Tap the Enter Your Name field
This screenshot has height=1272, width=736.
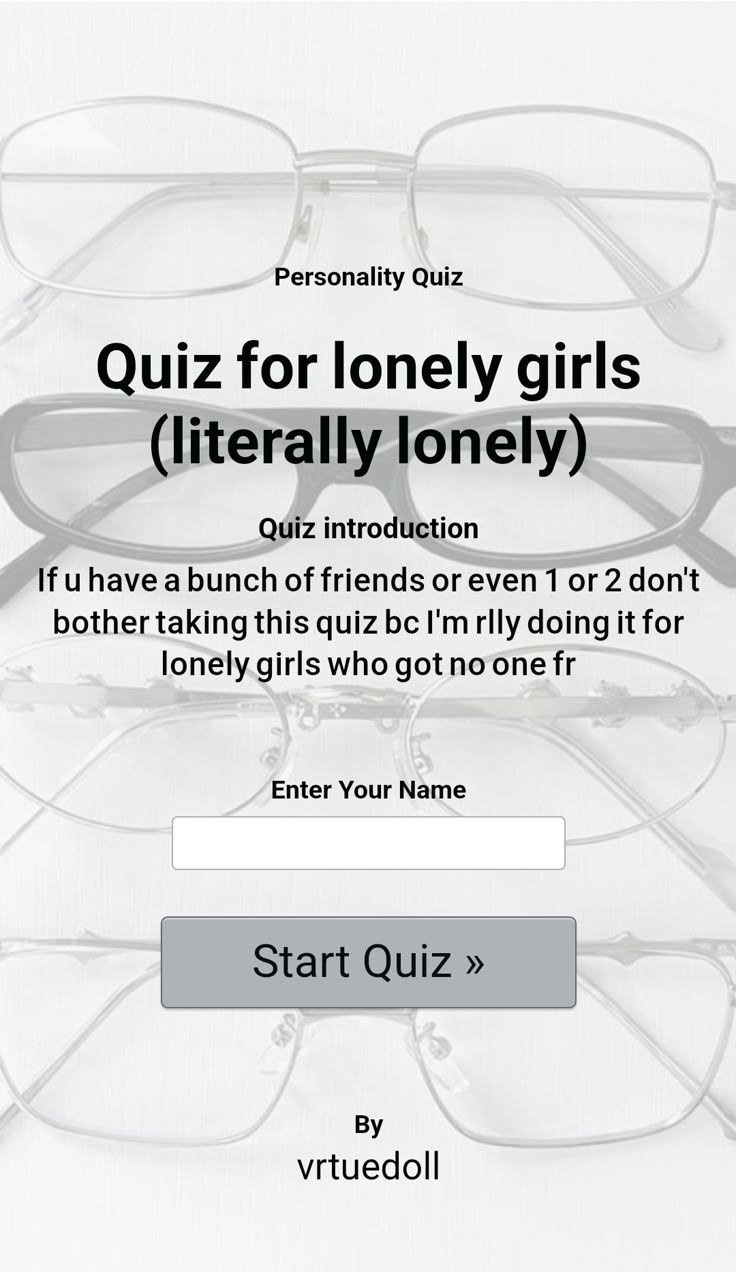pyautogui.click(x=368, y=843)
